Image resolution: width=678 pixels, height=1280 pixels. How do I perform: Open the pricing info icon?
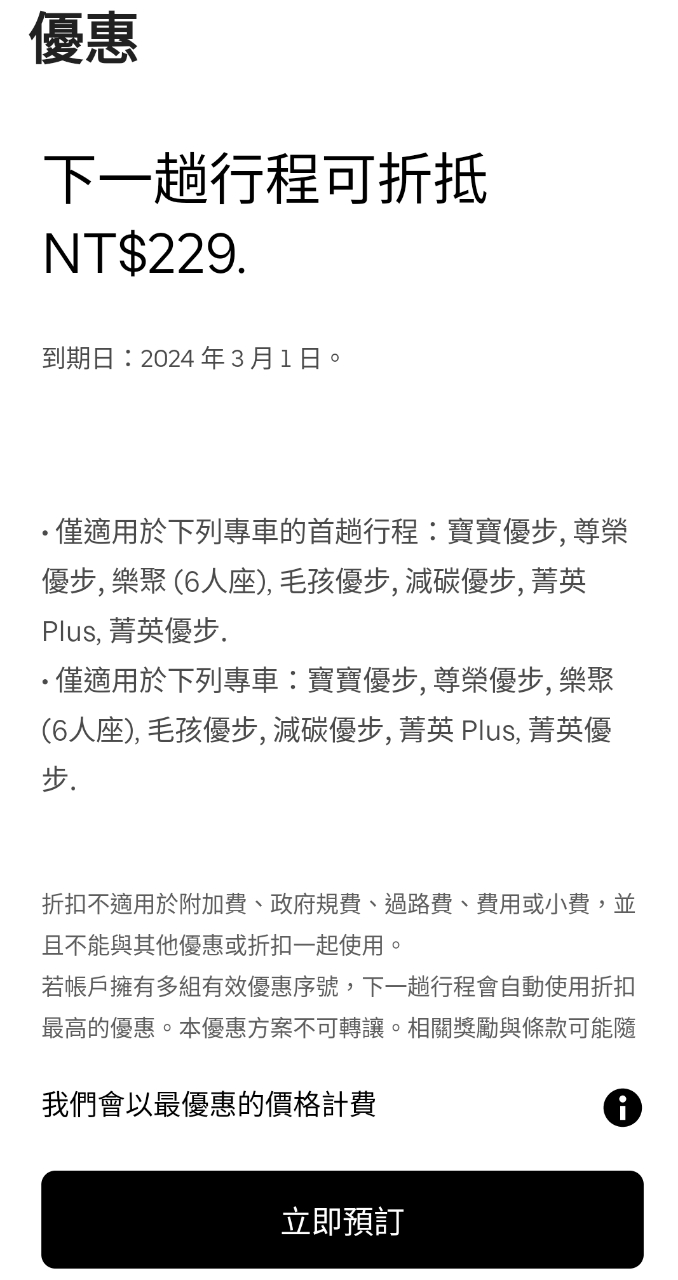(x=622, y=1107)
